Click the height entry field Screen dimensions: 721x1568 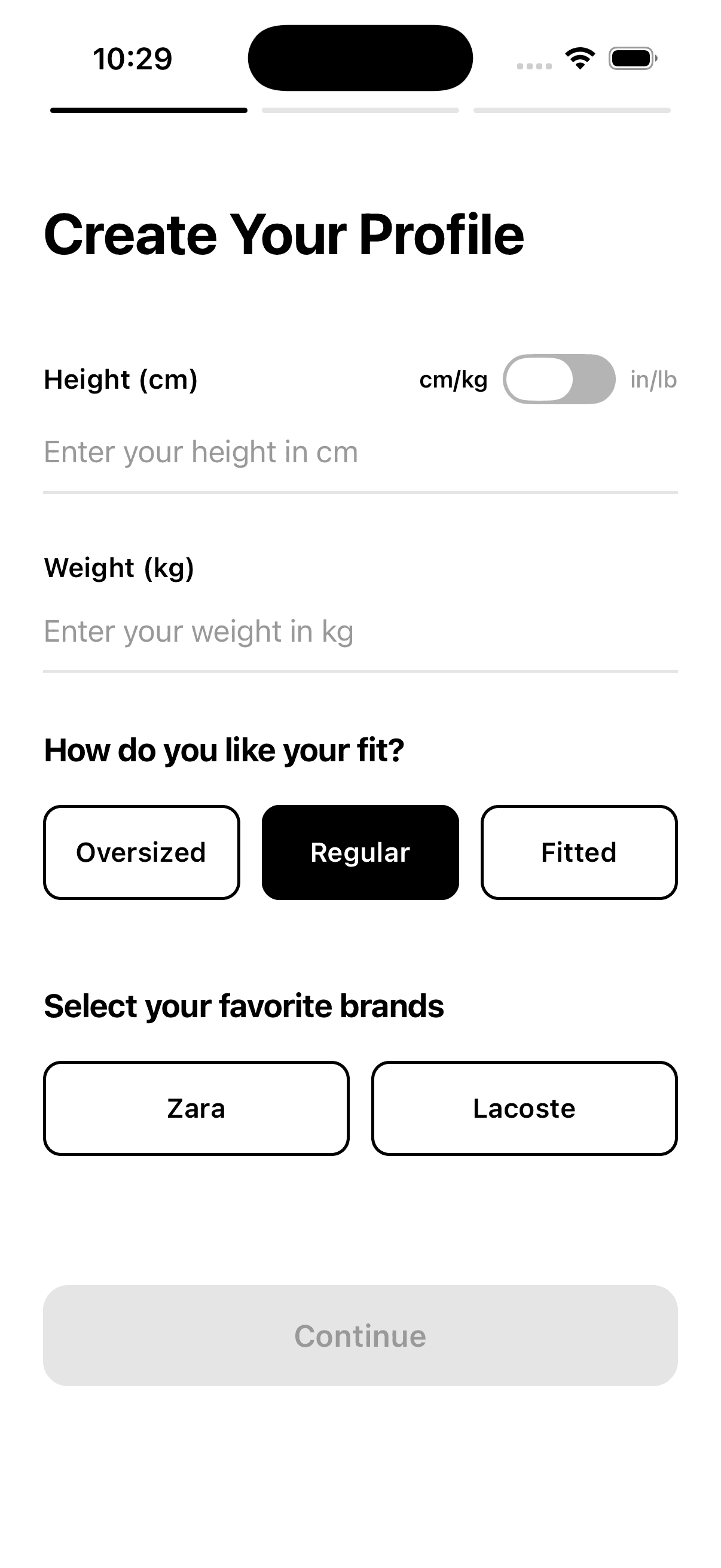[360, 452]
